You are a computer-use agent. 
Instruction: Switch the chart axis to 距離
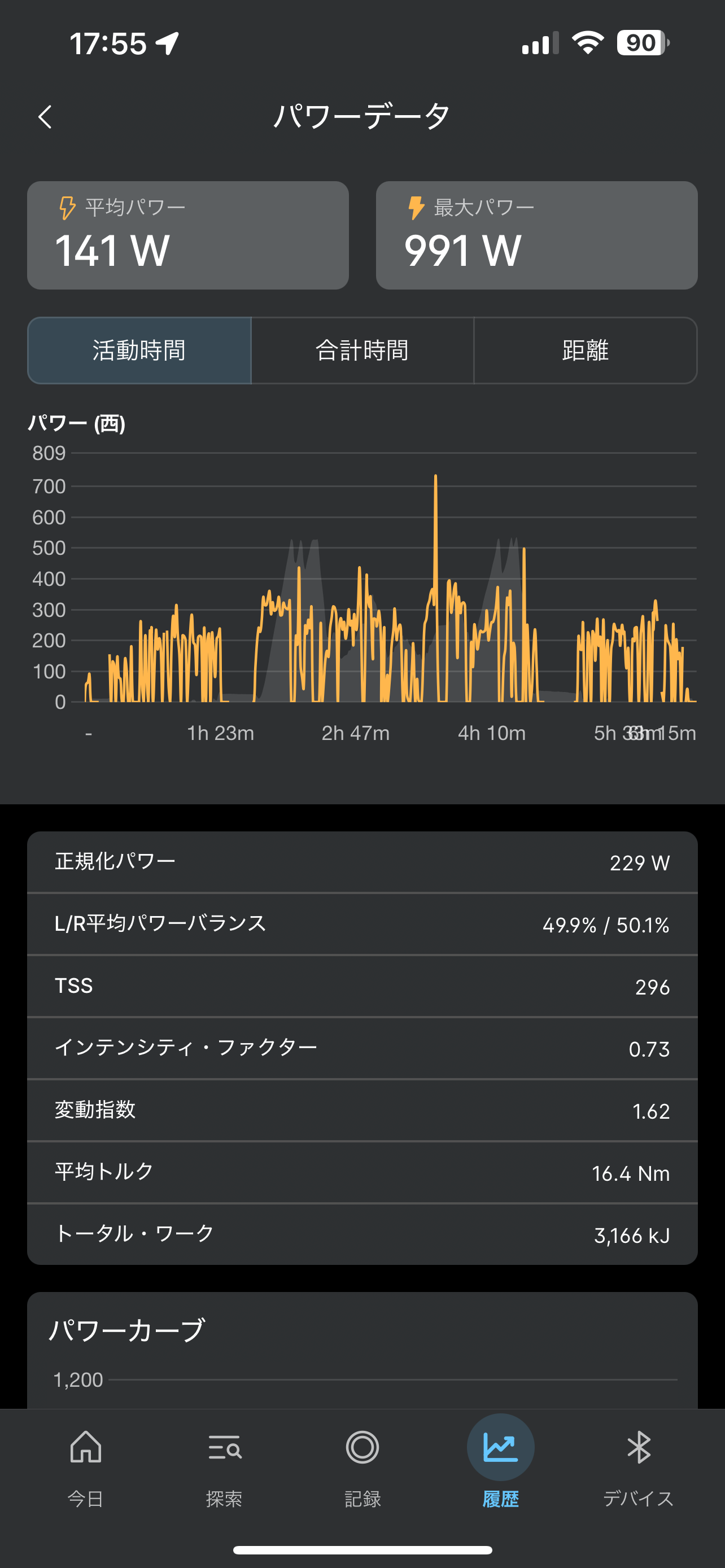point(585,351)
